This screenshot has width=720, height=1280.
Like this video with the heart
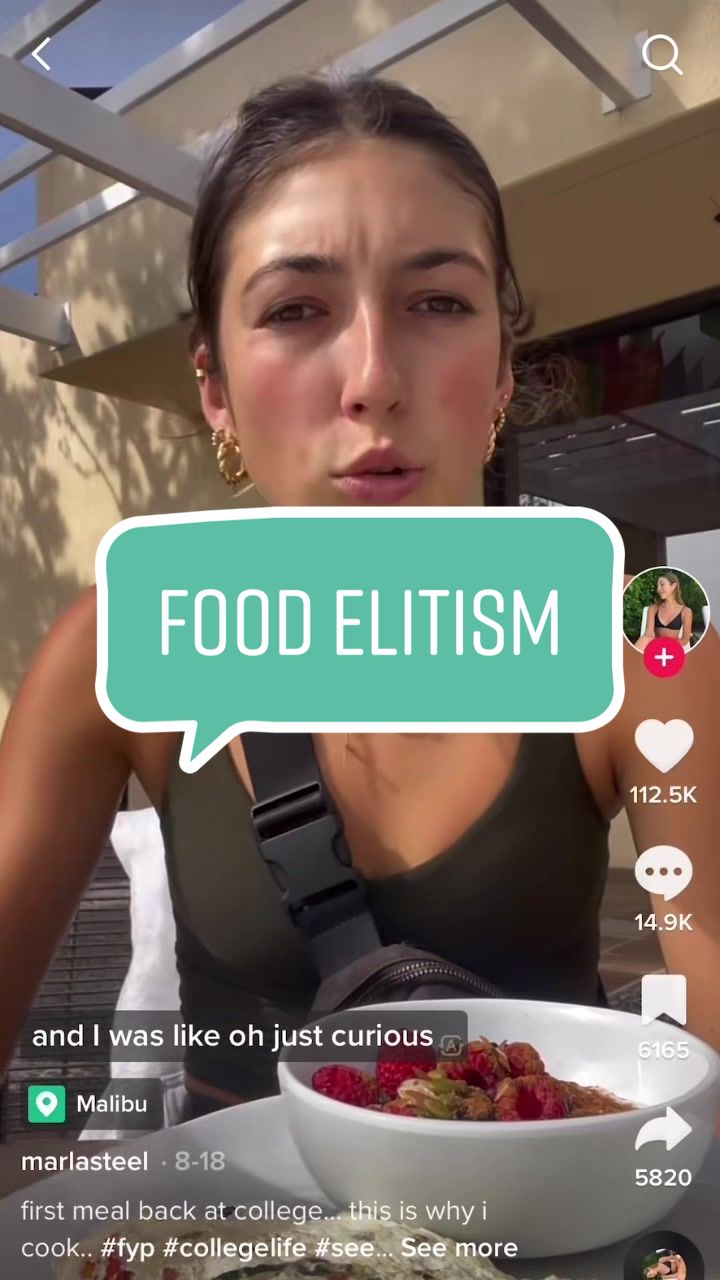pos(664,746)
